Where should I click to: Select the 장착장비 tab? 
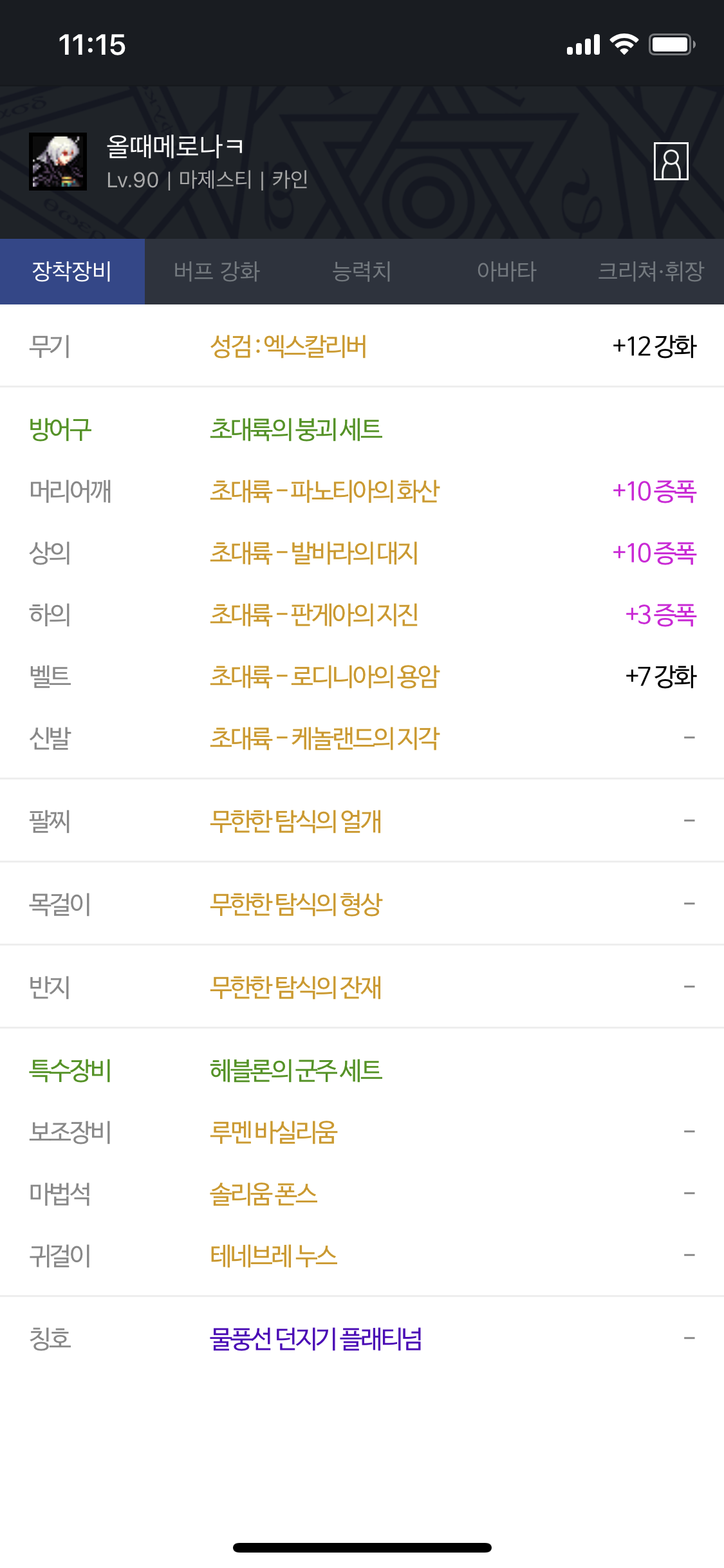[72, 271]
